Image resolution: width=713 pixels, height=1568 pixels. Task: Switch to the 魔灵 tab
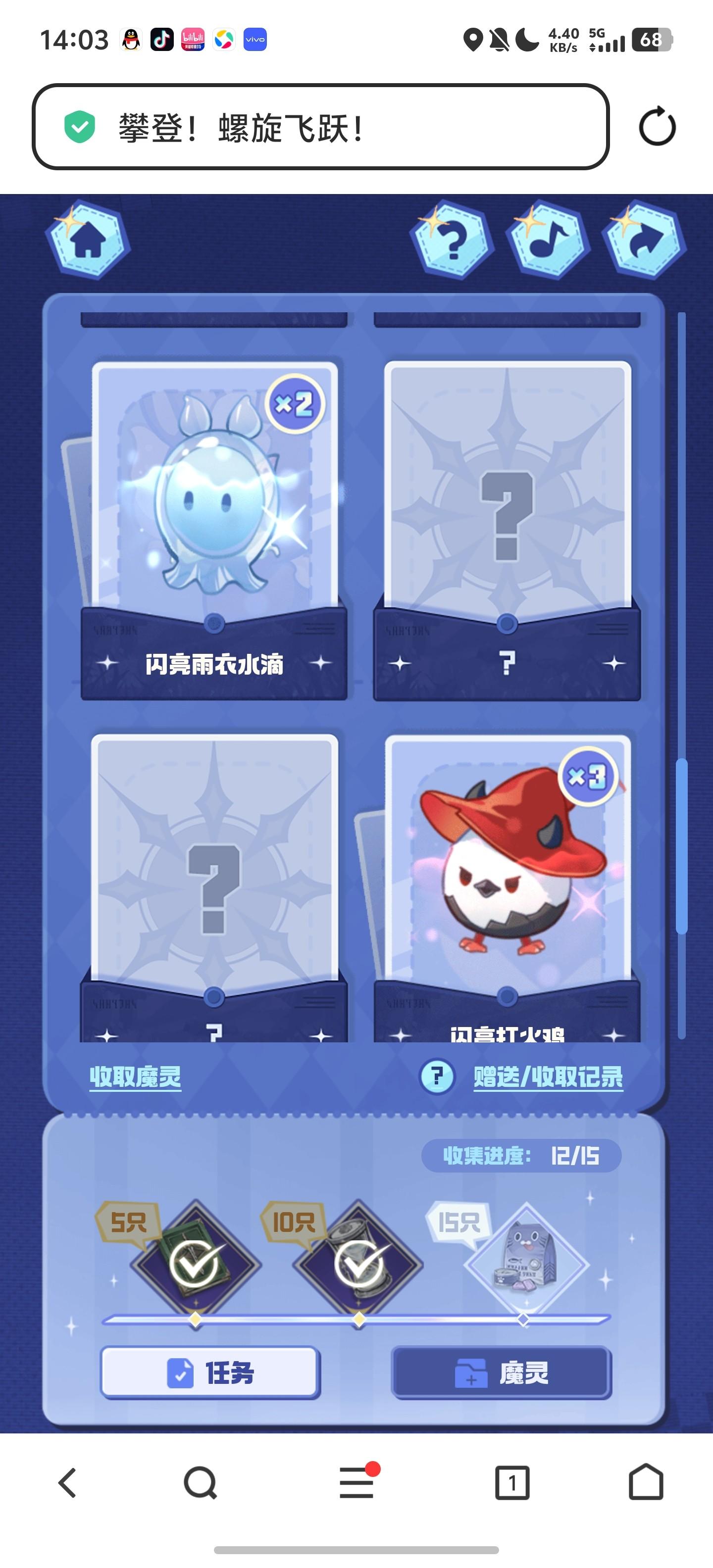(501, 1372)
